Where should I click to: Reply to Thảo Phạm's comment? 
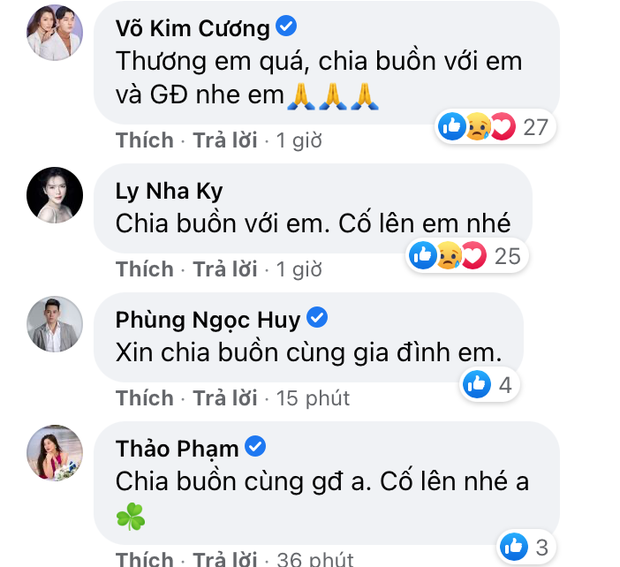click(224, 558)
